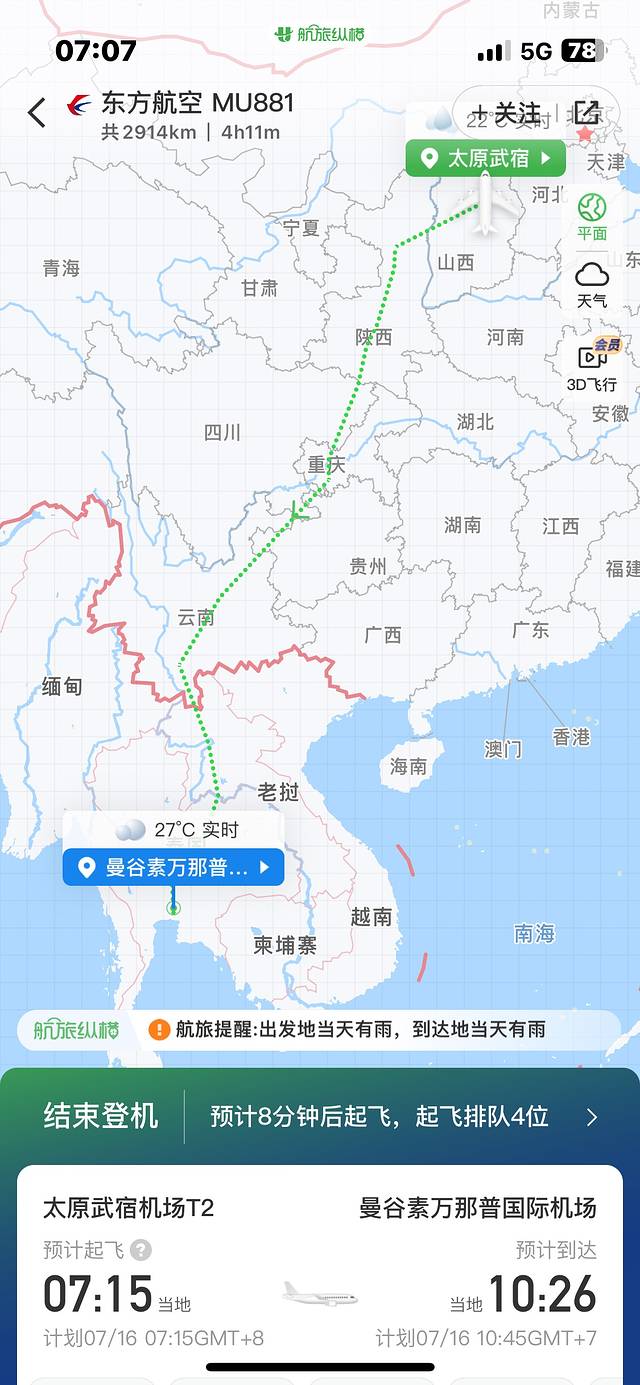This screenshot has width=640, height=1385.
Task: Expand the 结束登机 takeoff status row
Action: [592, 1117]
